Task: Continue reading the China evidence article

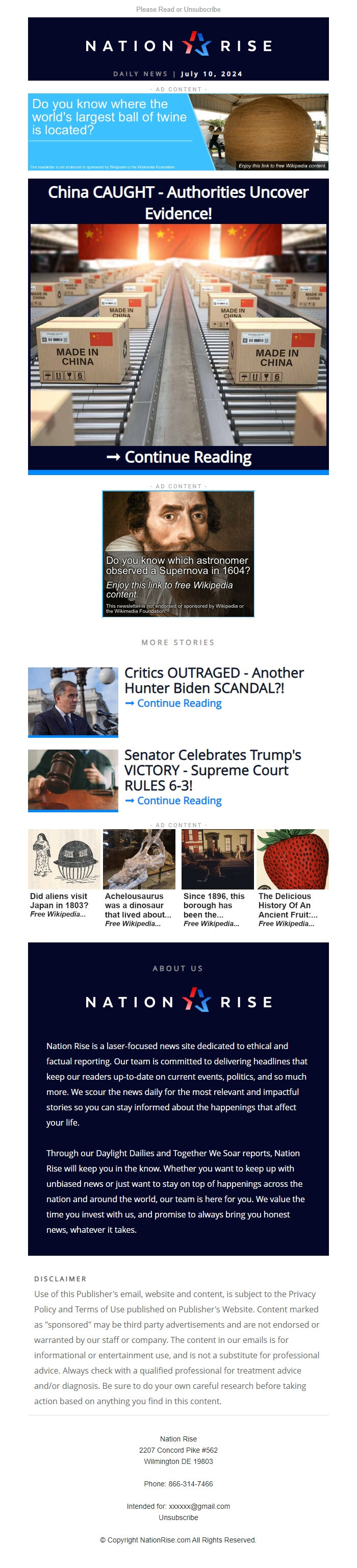Action: click(x=178, y=457)
